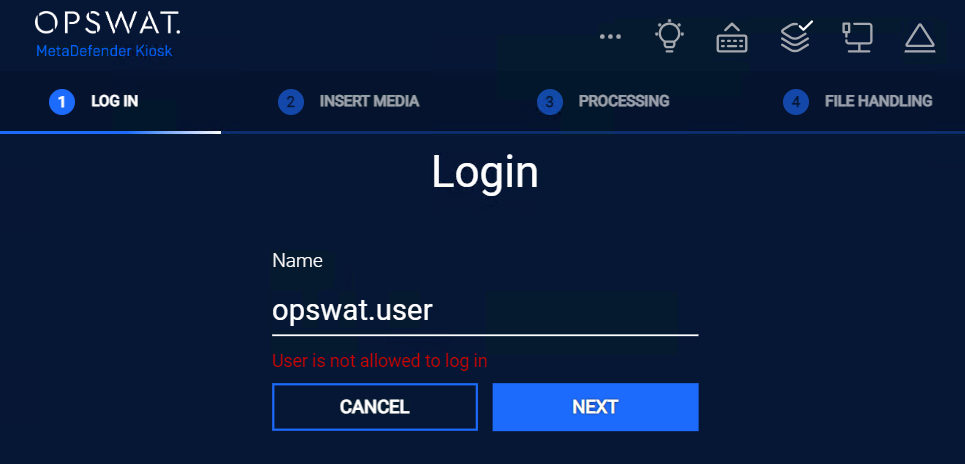Continue with the Next button
The width and height of the screenshot is (965, 464).
tap(595, 407)
